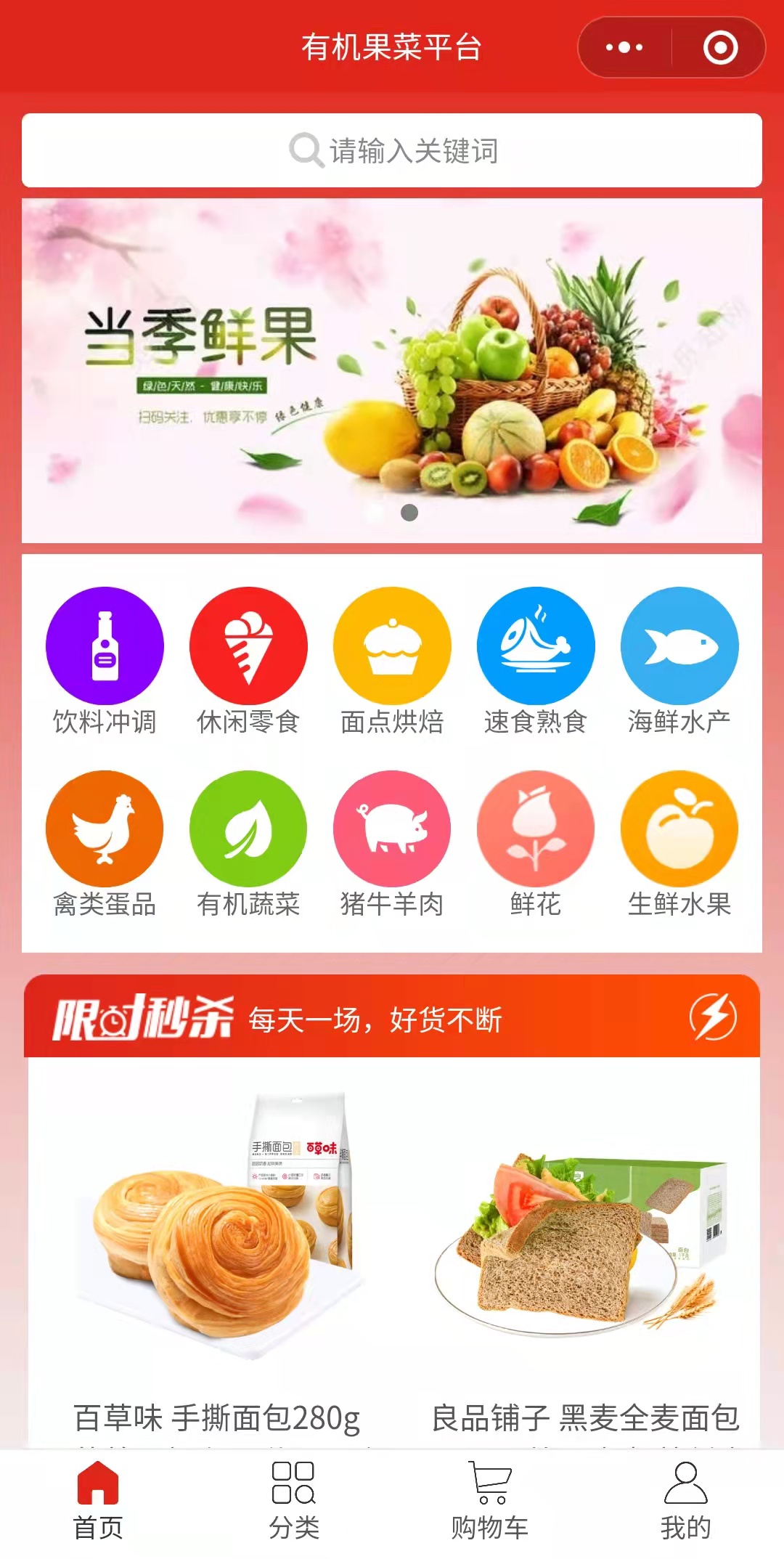The image size is (784, 1559).
Task: Open the 当季鲜果 banner
Action: [x=392, y=370]
